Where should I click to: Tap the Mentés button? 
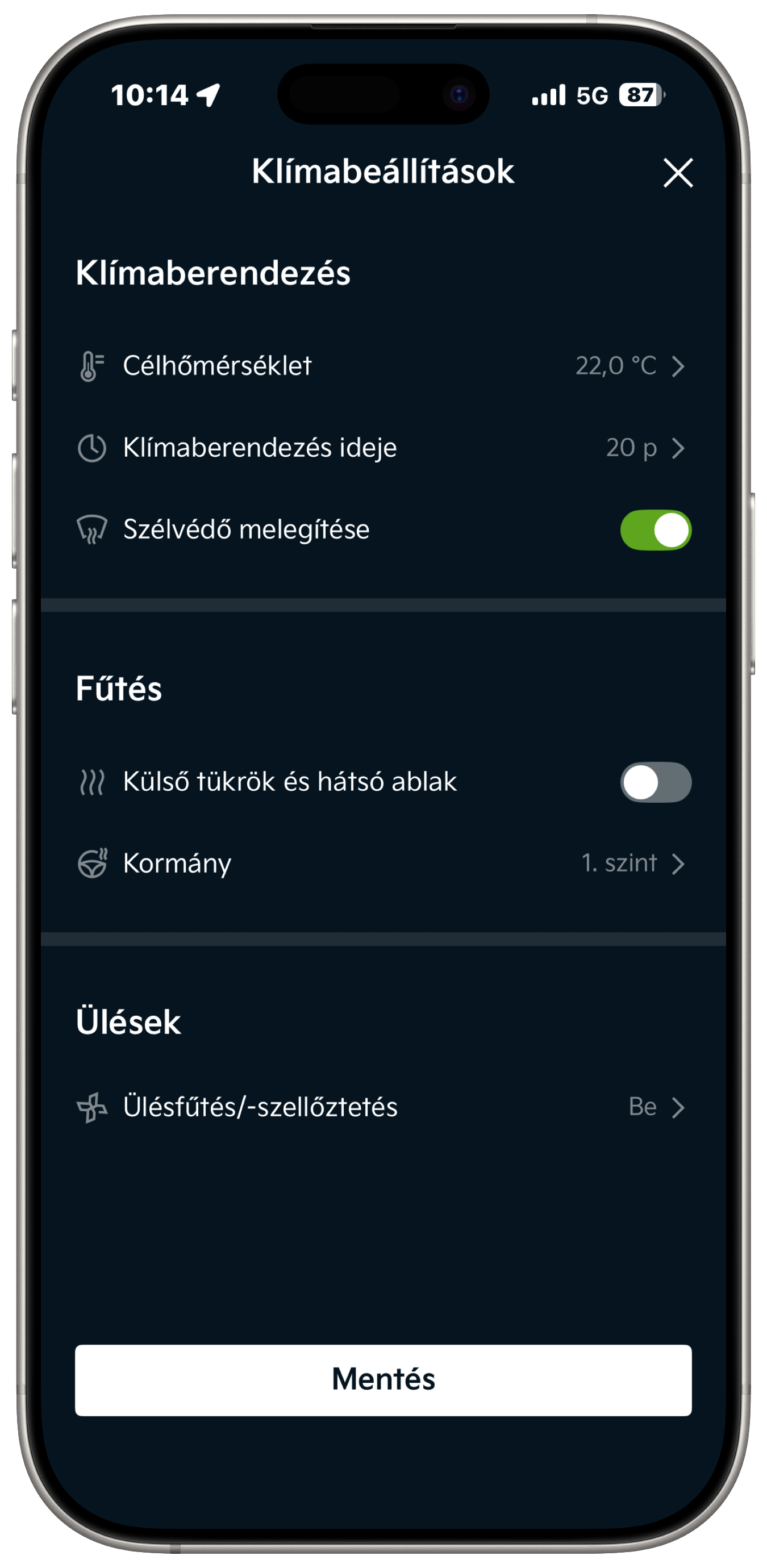click(383, 1379)
